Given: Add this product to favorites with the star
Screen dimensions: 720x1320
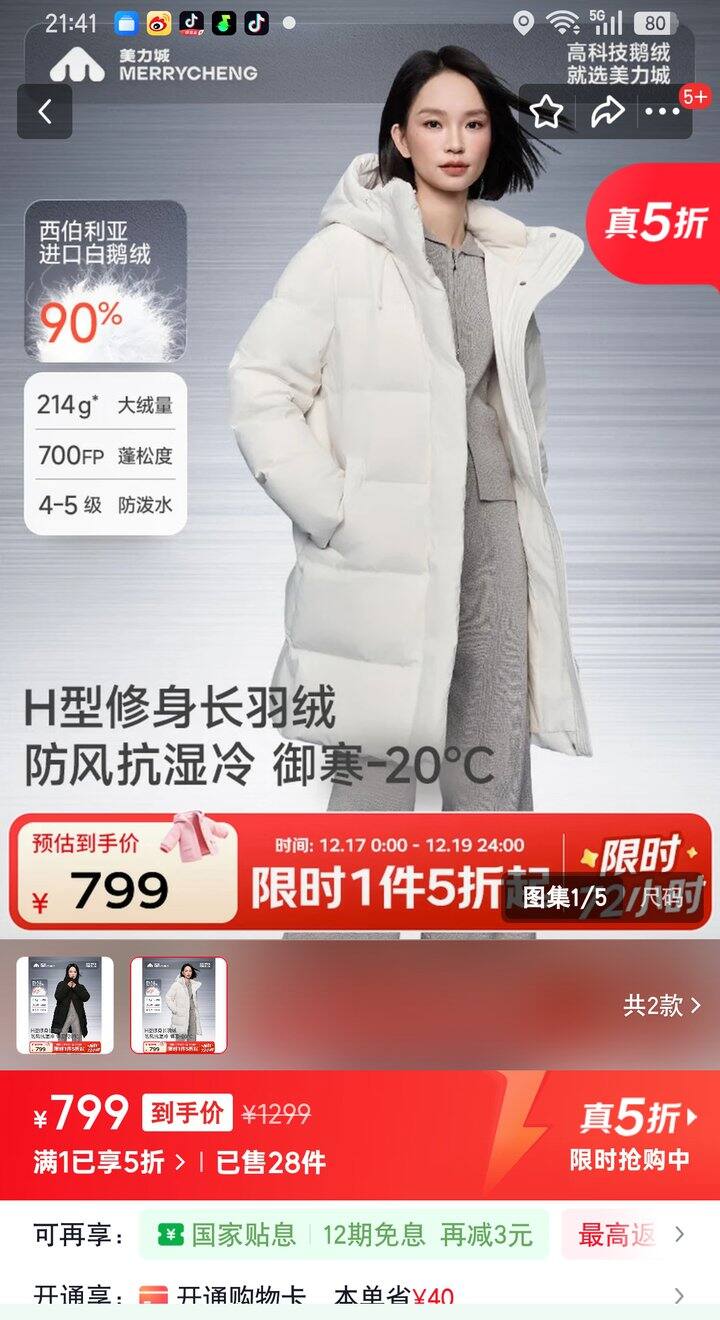Looking at the screenshot, I should tap(546, 111).
